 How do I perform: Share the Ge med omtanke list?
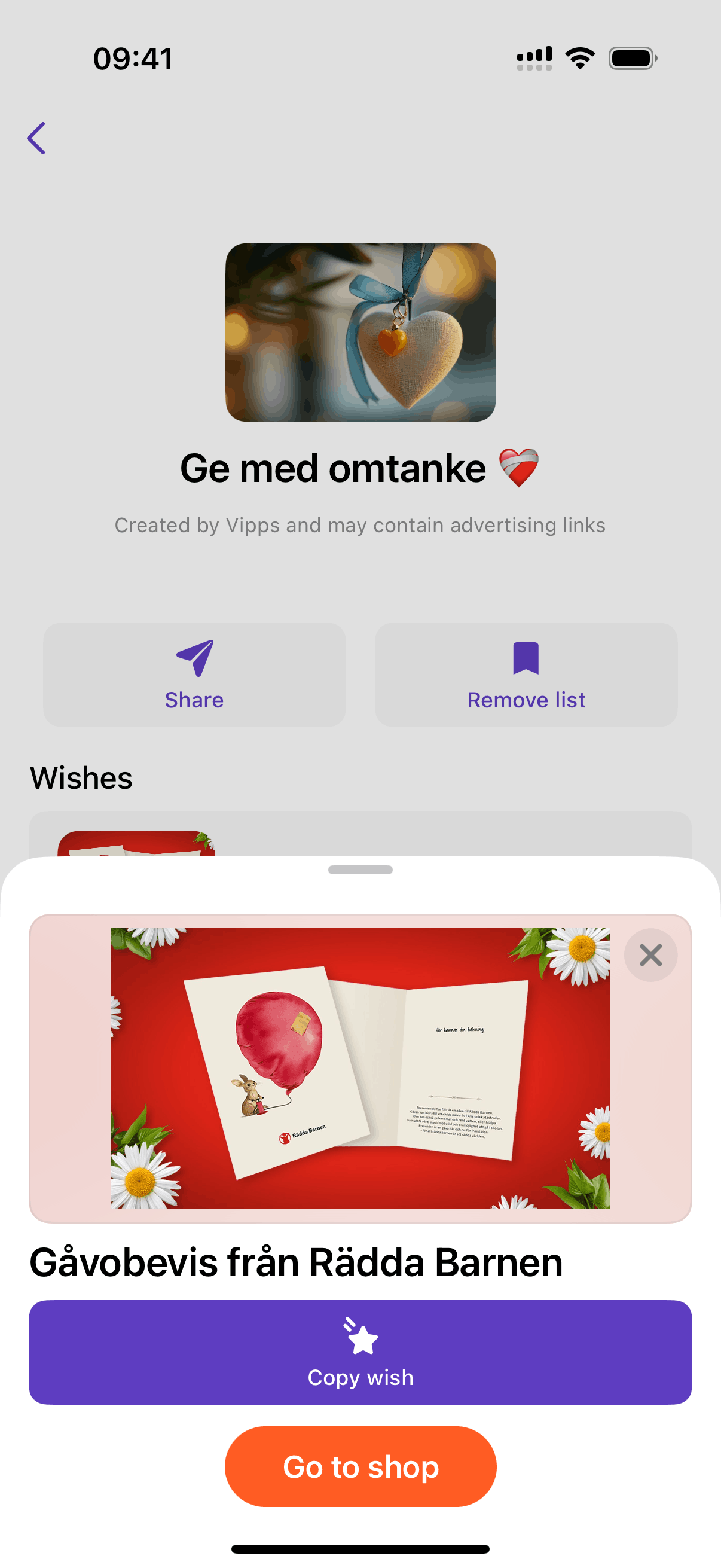tap(194, 675)
